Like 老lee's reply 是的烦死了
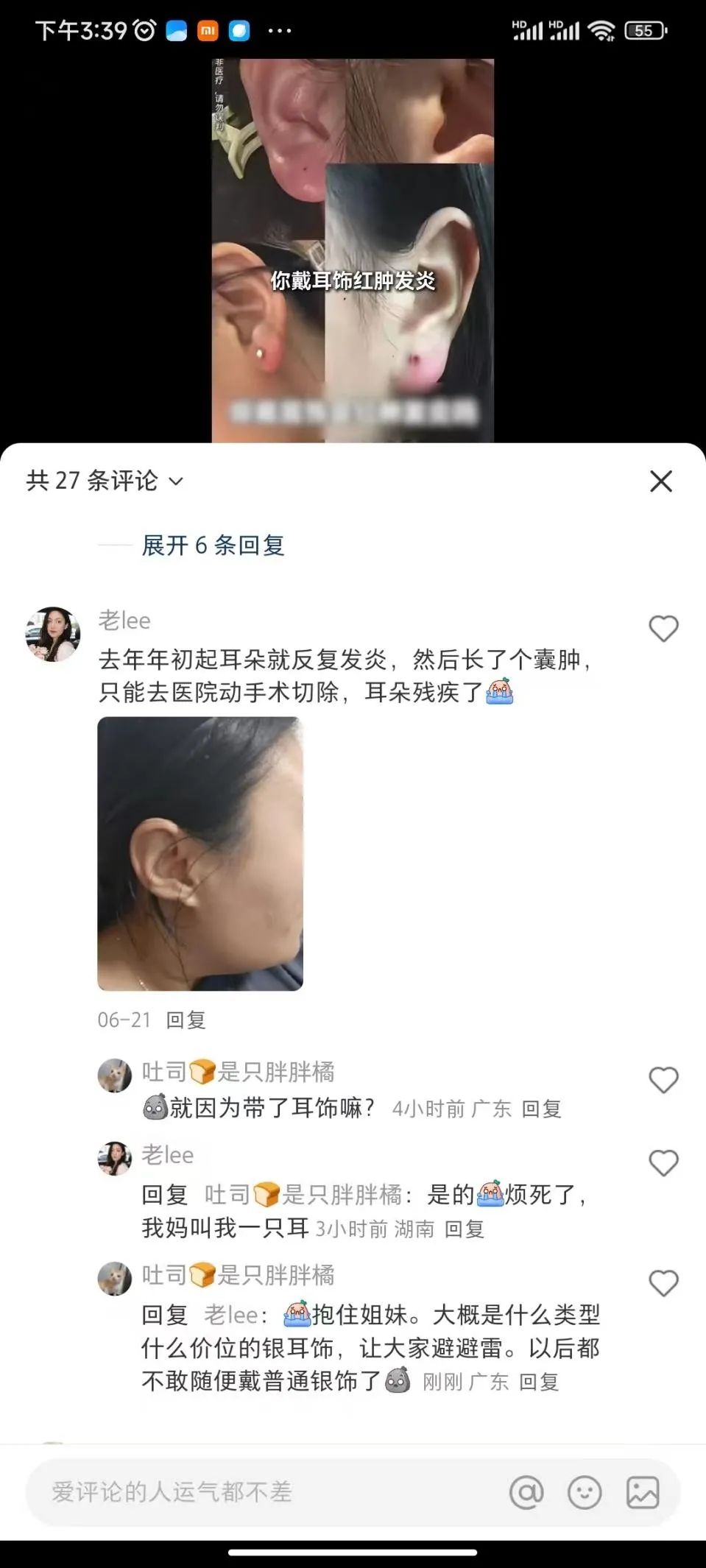The width and height of the screenshot is (706, 1568). [x=663, y=1163]
